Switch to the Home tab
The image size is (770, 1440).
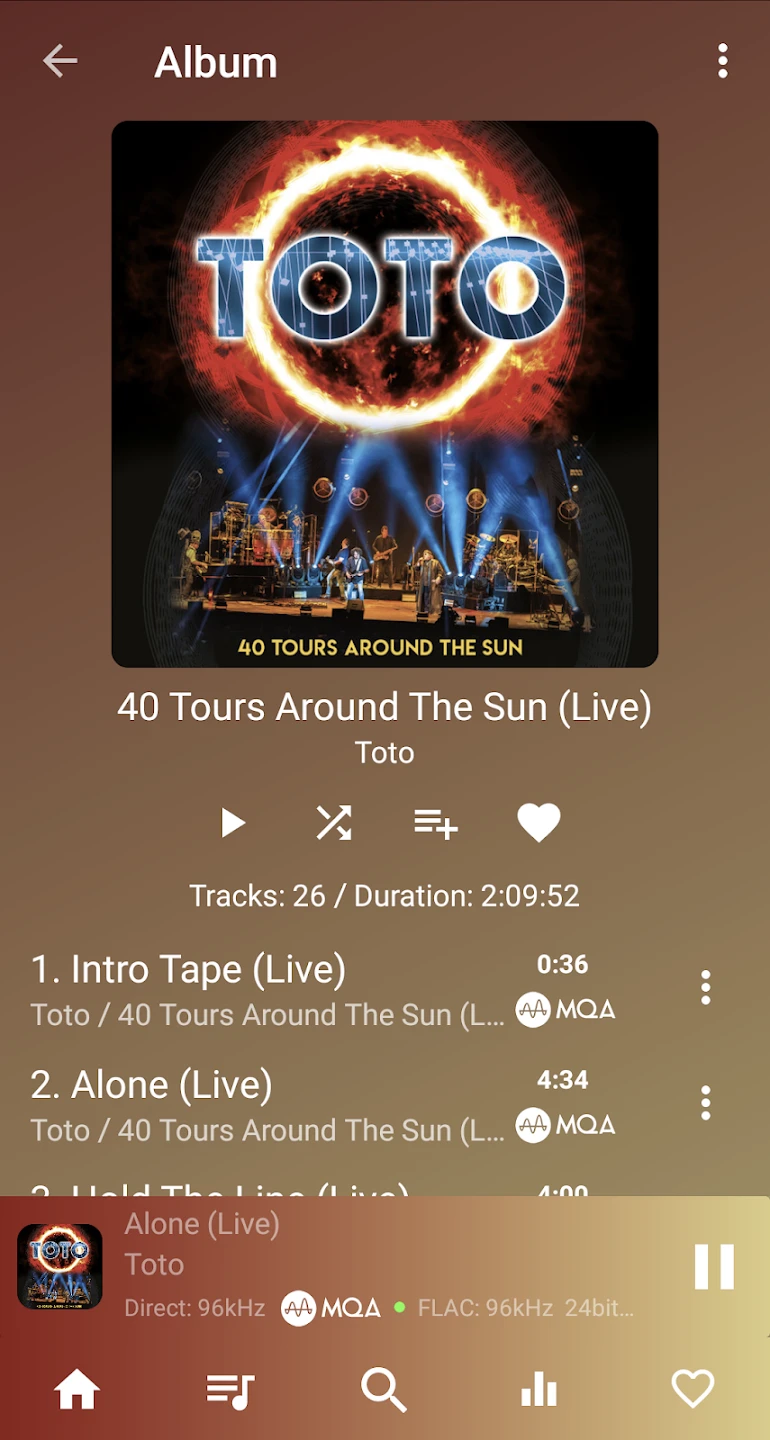[x=77, y=1390]
